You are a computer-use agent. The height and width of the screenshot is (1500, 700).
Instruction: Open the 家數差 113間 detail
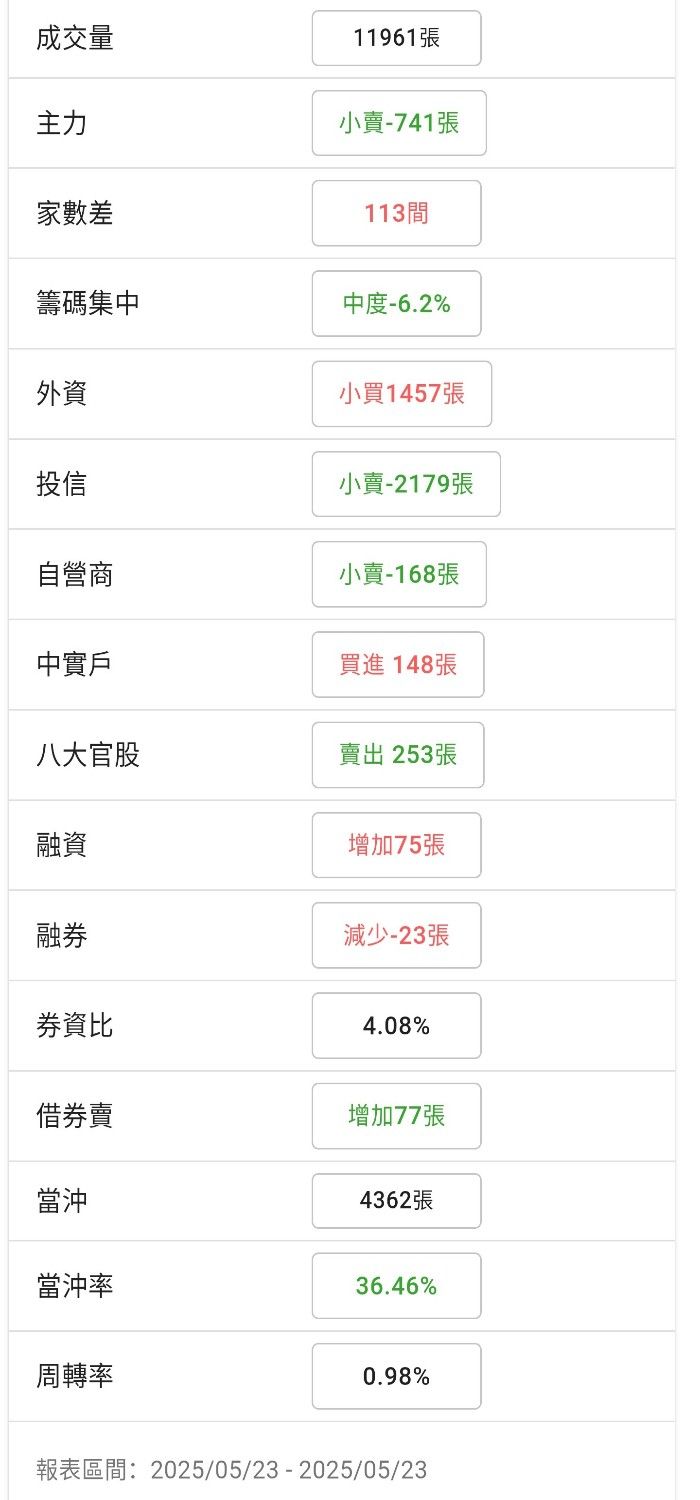coord(396,213)
